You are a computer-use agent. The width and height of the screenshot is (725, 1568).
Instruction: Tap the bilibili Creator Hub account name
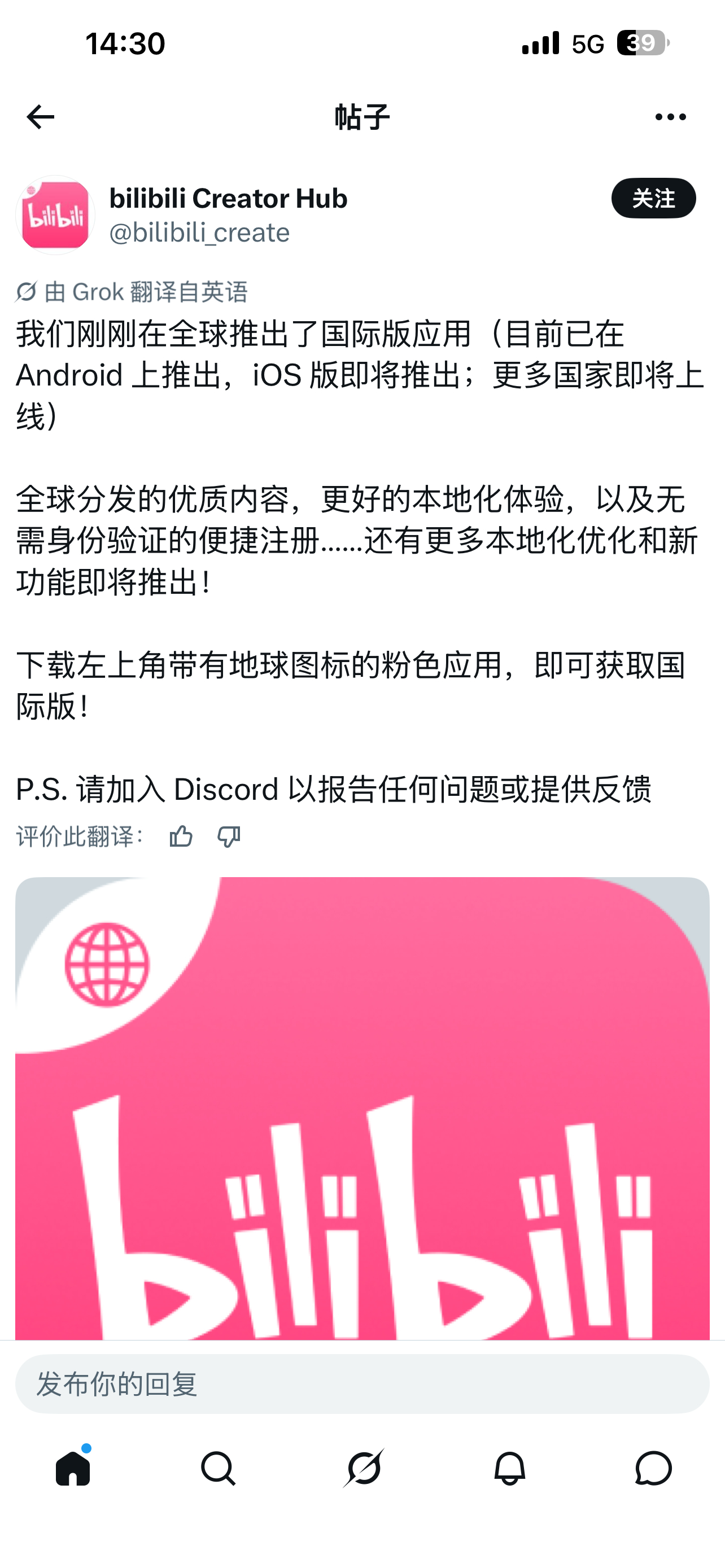coord(228,199)
